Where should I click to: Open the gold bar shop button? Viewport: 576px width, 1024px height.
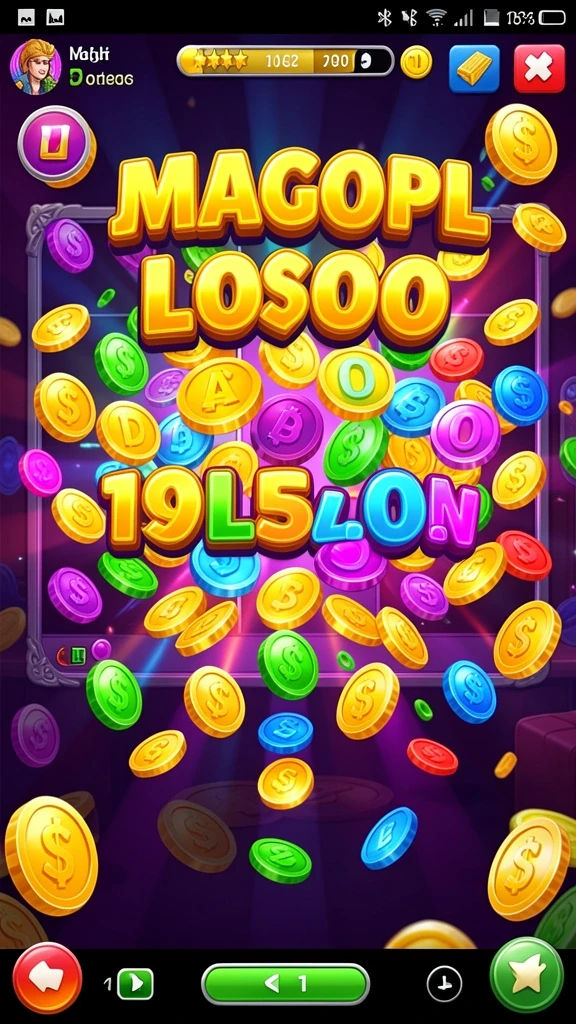[x=474, y=69]
